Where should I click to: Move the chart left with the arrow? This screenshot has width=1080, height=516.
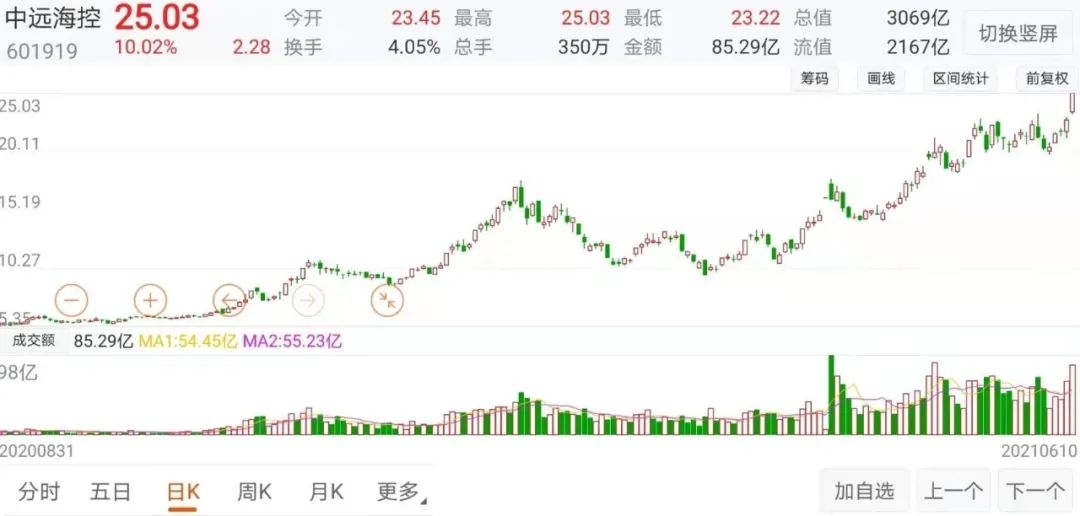coord(229,299)
